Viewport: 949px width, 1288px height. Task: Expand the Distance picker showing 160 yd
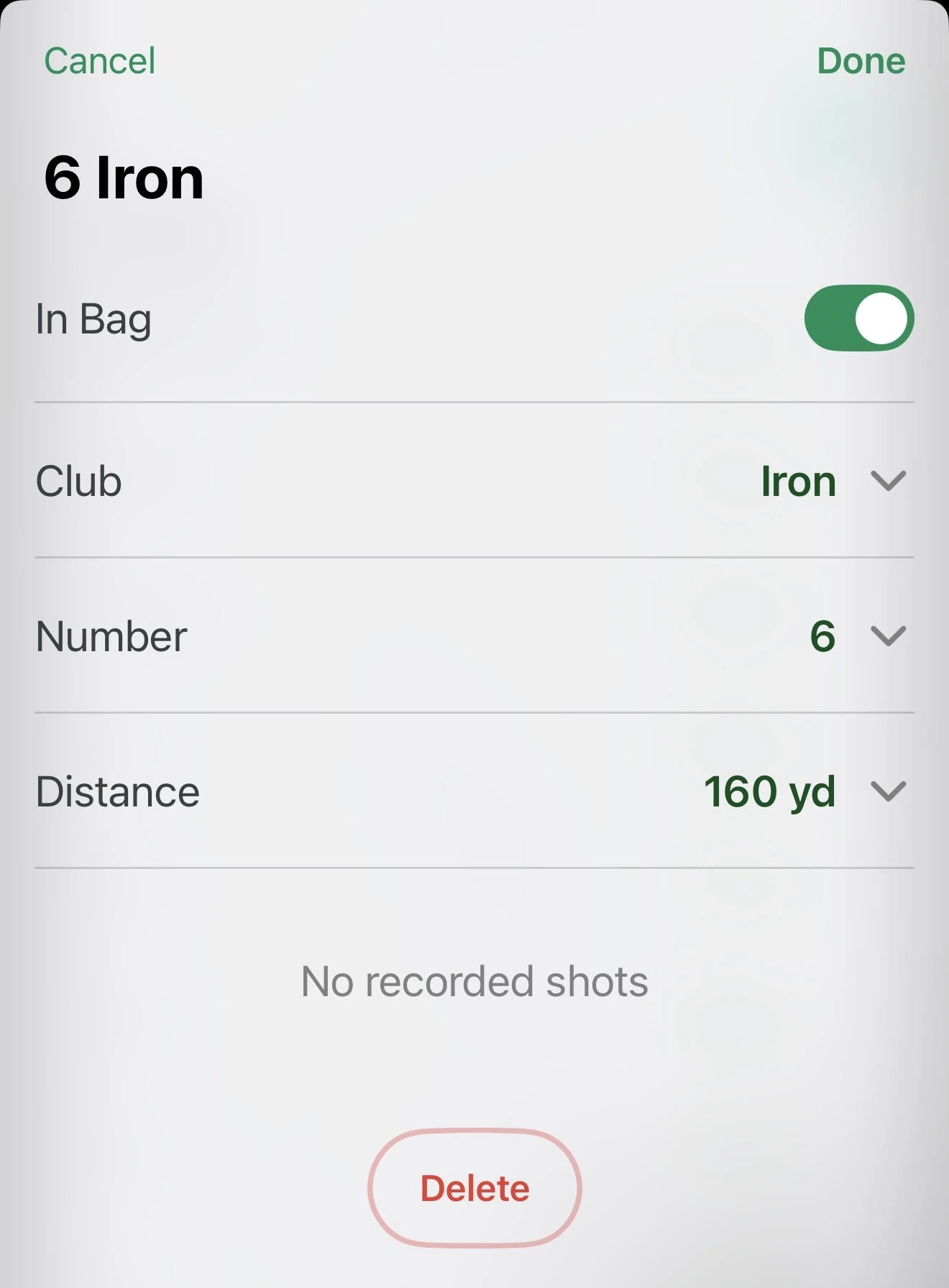click(x=805, y=791)
